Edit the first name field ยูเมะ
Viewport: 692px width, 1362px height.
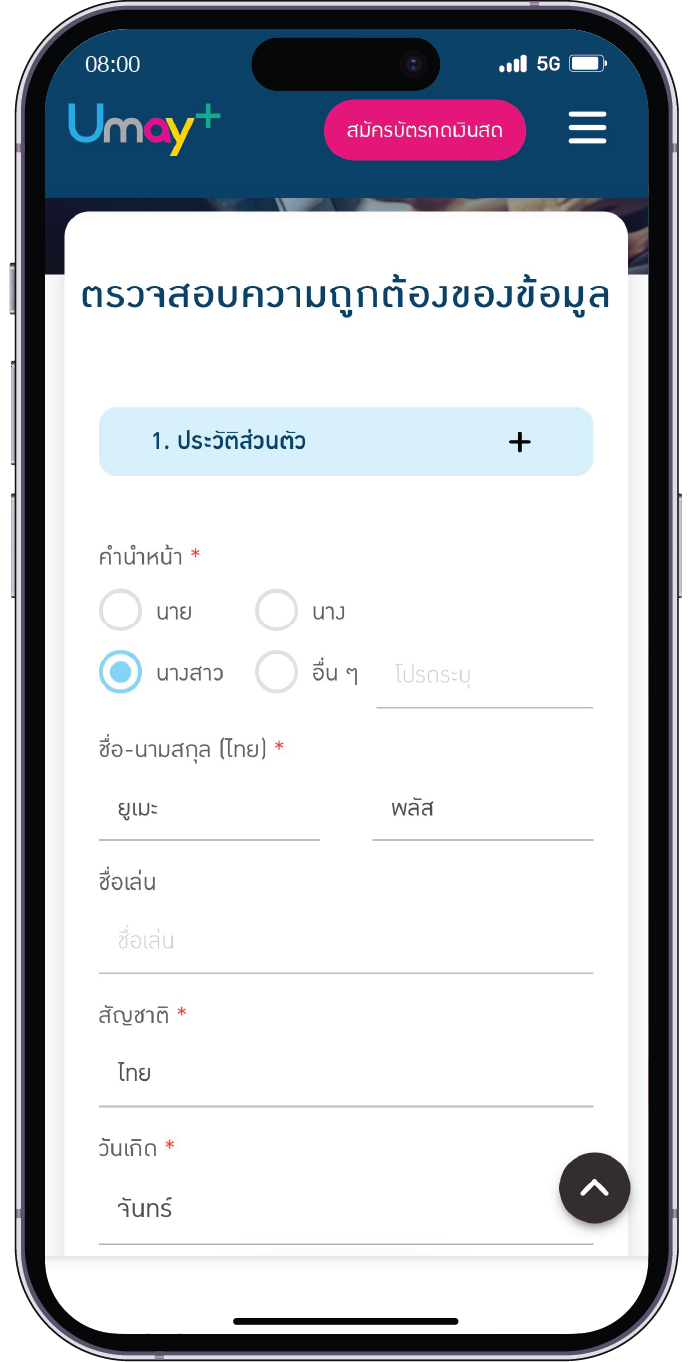click(x=209, y=808)
